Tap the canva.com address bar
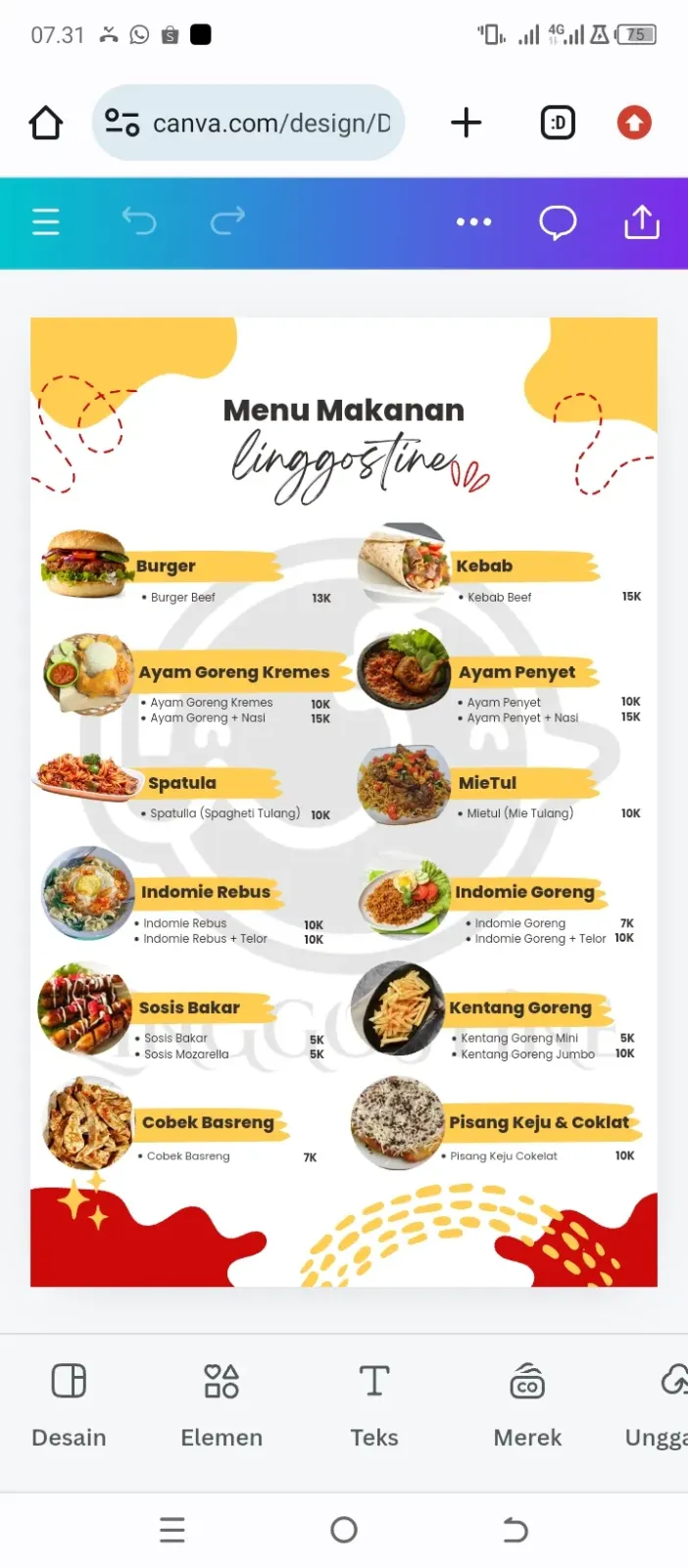 (x=248, y=122)
